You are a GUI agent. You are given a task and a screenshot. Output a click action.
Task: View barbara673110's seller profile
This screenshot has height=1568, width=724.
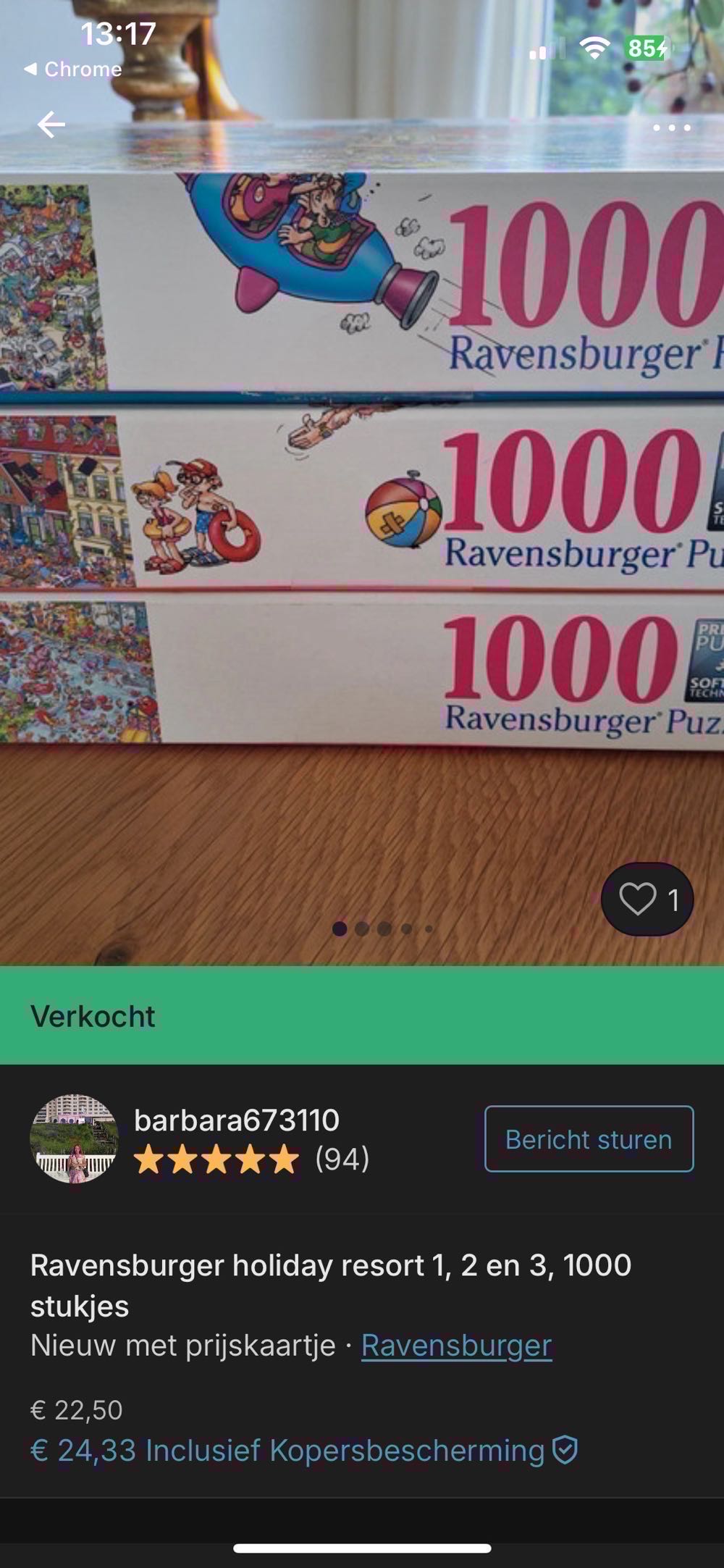point(236,1120)
